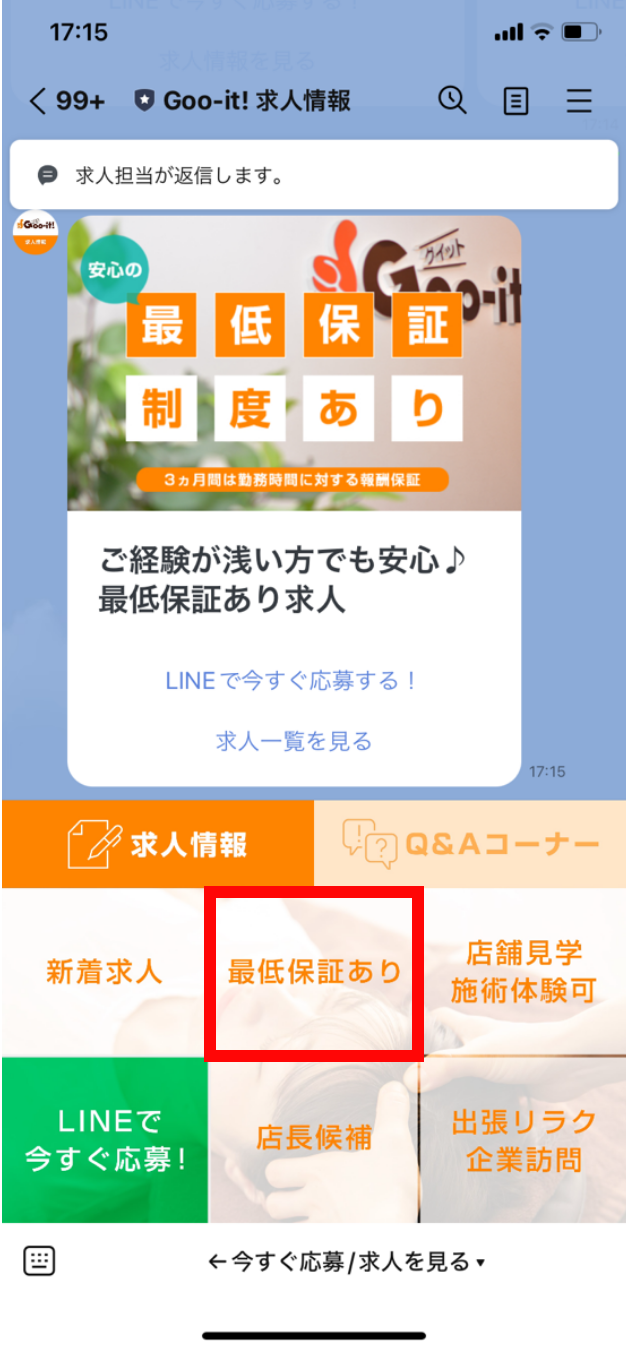Open 店長候補 tile
The width and height of the screenshot is (628, 1352).
click(314, 1140)
